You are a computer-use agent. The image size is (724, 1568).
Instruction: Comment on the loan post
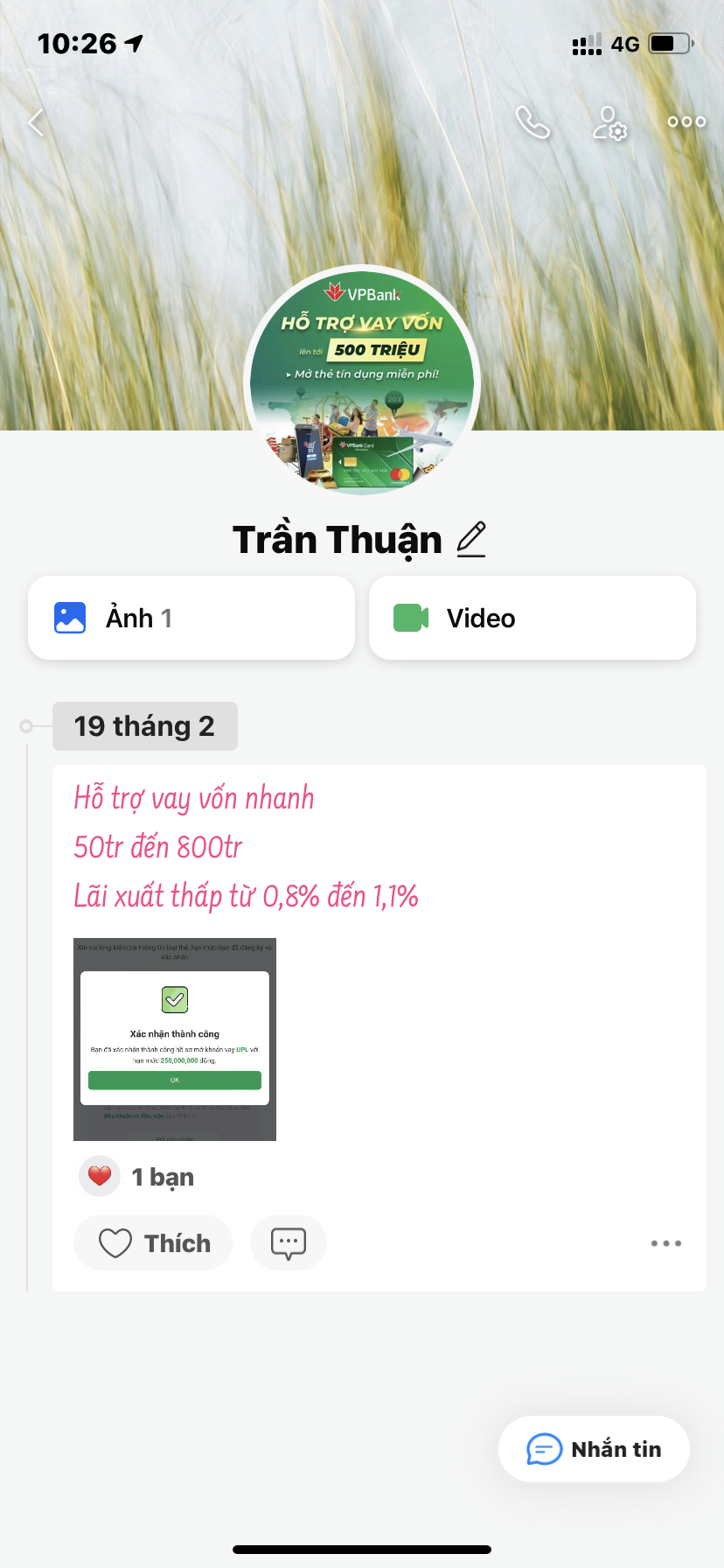tap(289, 1242)
